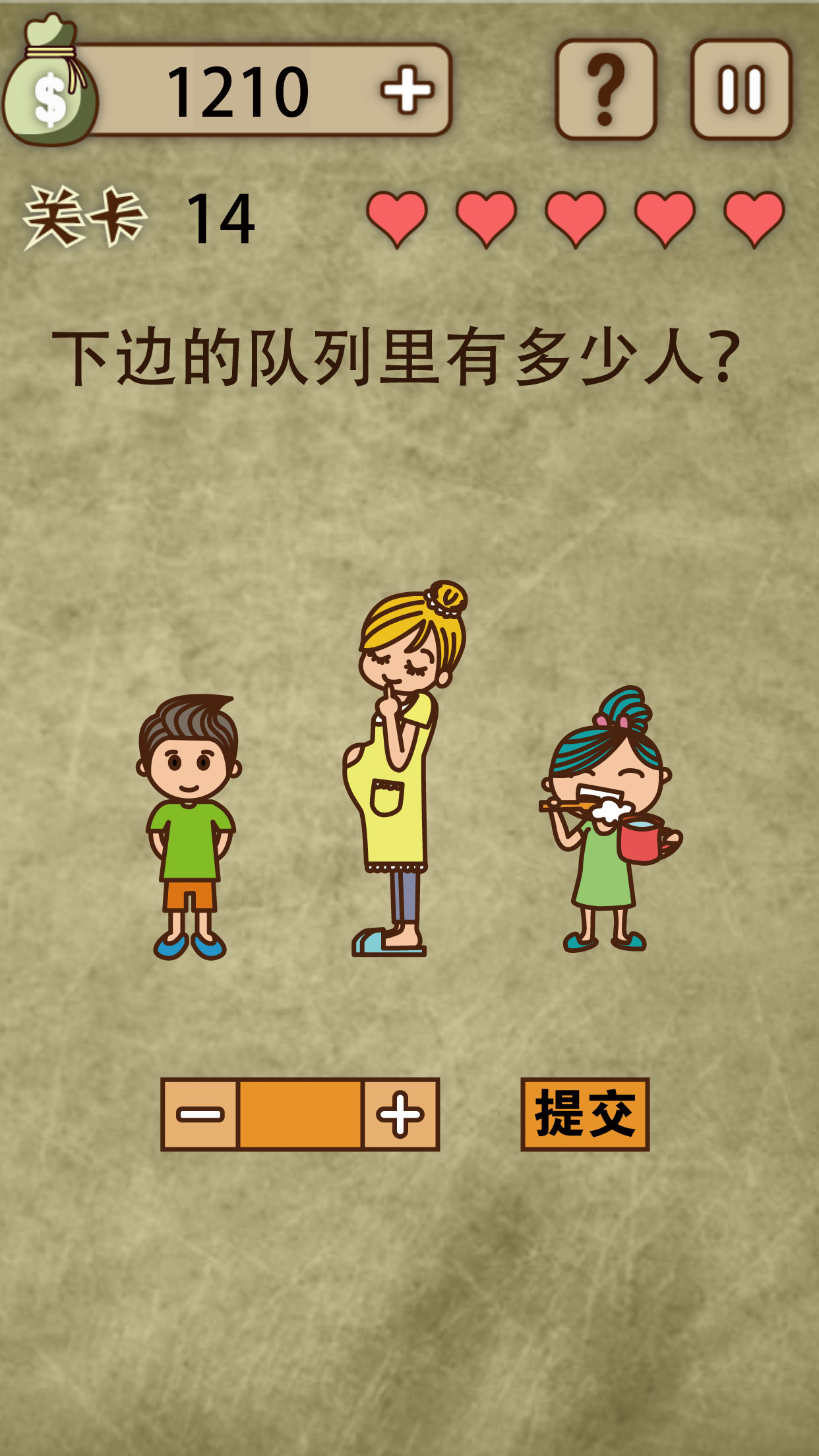Decrease the answer number with minus
This screenshot has width=819, height=1456.
pyautogui.click(x=200, y=1114)
